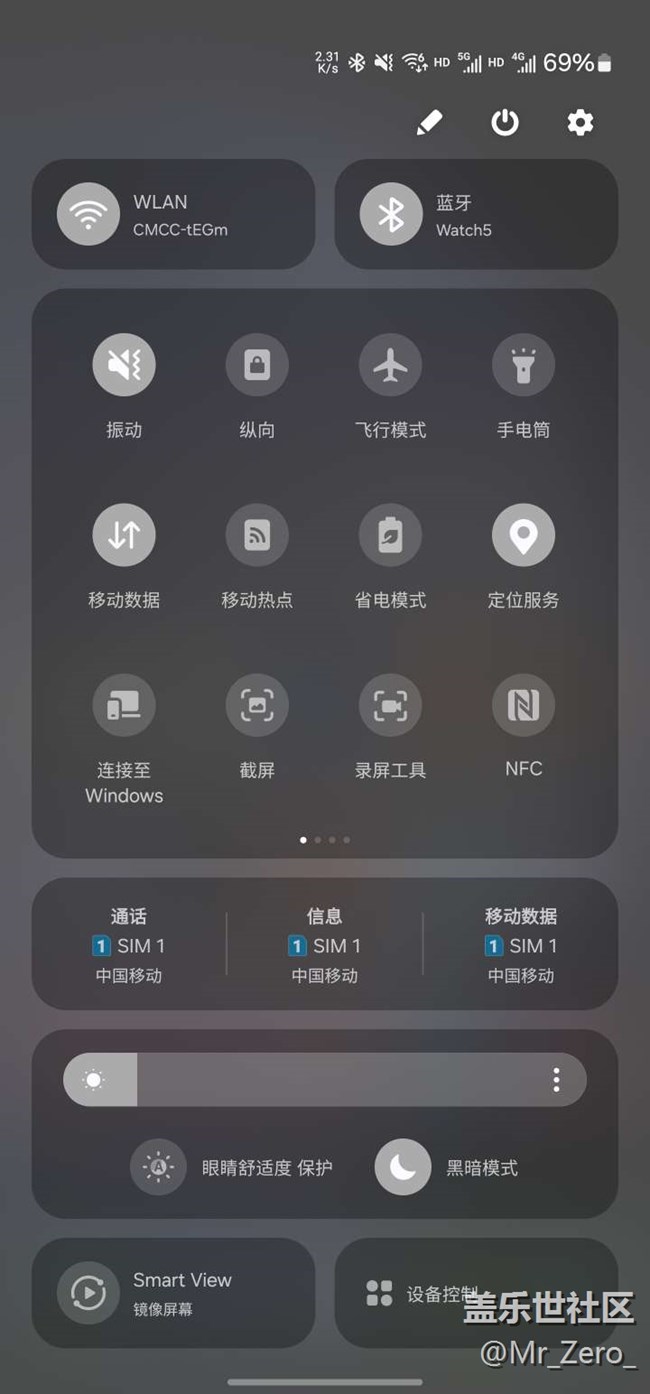Enable 飞行模式
The width and height of the screenshot is (650, 1394).
point(390,365)
